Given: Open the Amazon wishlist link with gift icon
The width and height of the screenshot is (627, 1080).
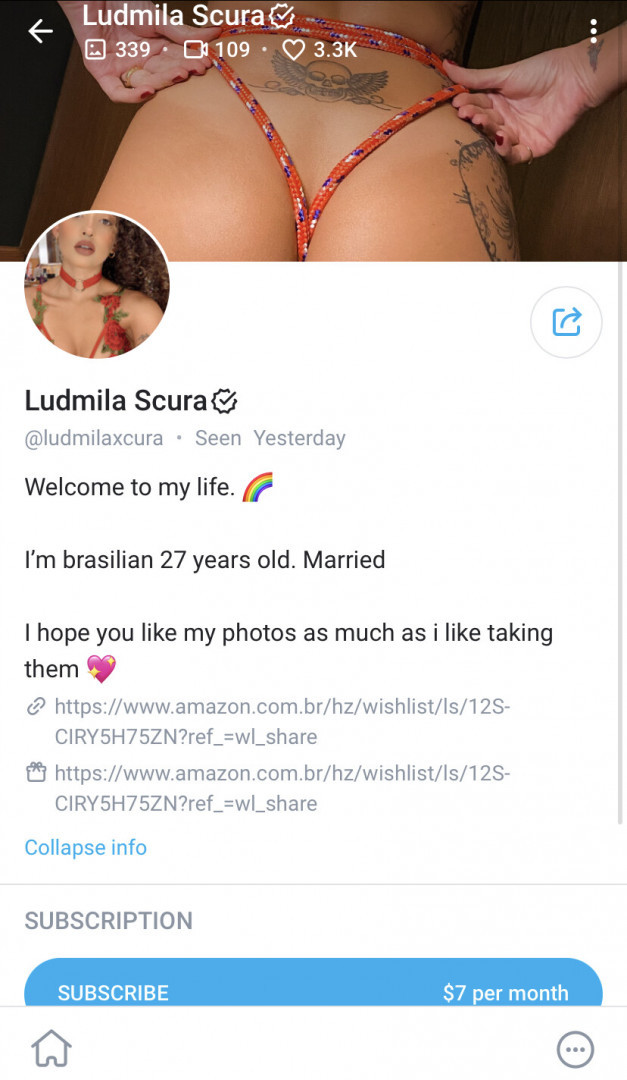Looking at the screenshot, I should (x=285, y=788).
